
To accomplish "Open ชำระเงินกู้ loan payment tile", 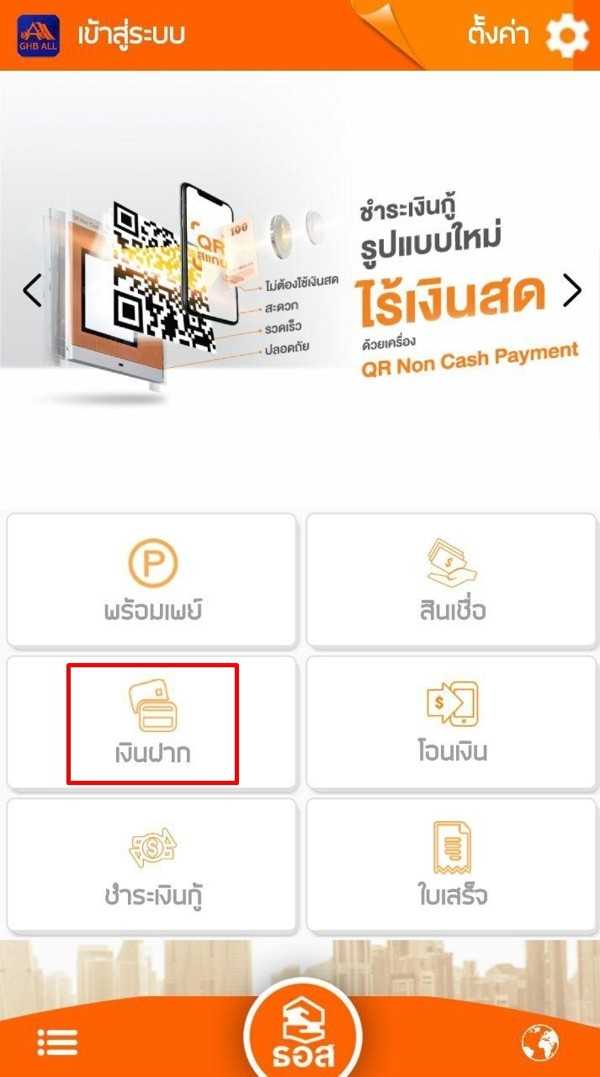I will [152, 866].
